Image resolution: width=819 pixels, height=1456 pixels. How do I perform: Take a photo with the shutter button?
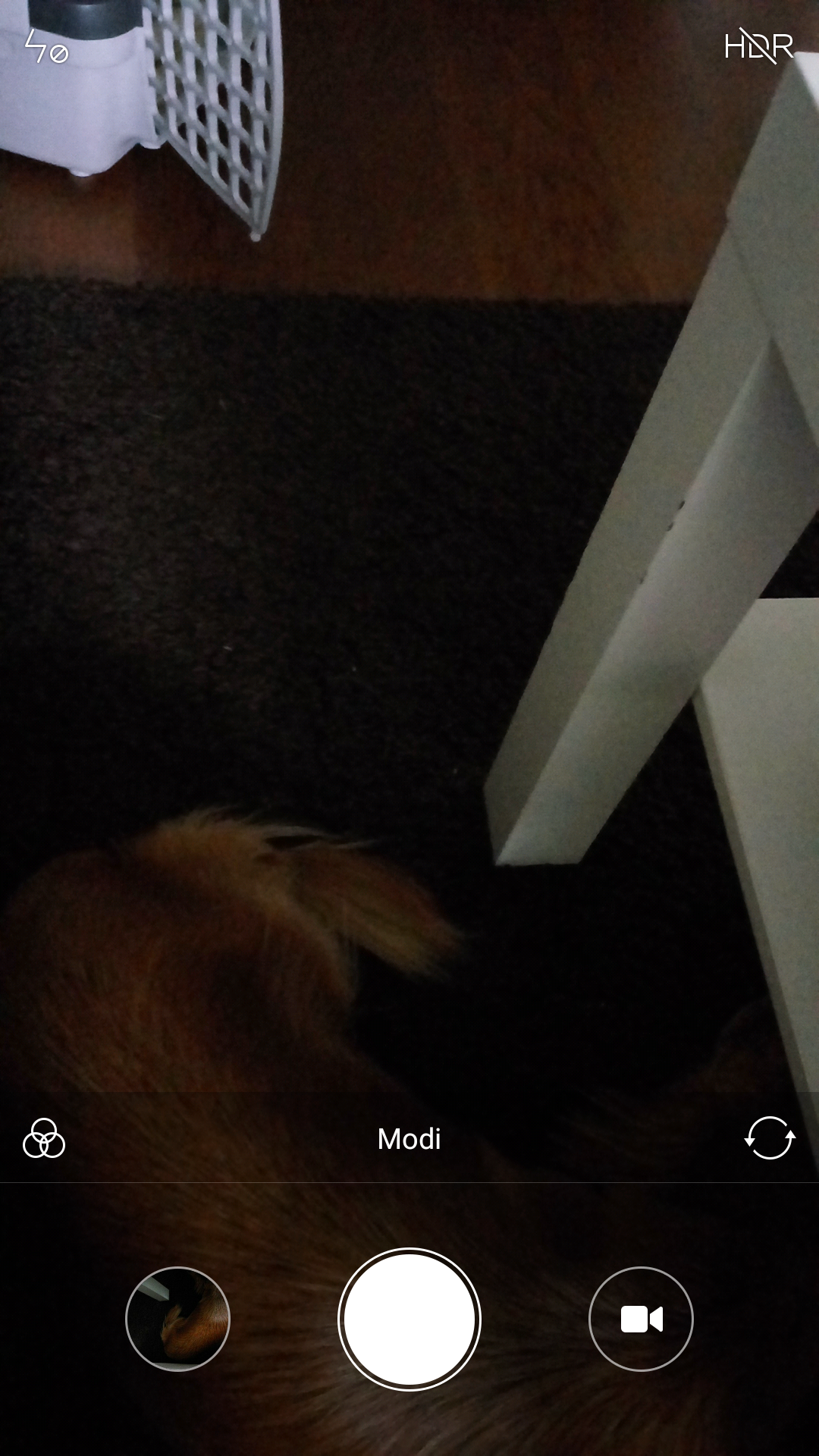[409, 1319]
